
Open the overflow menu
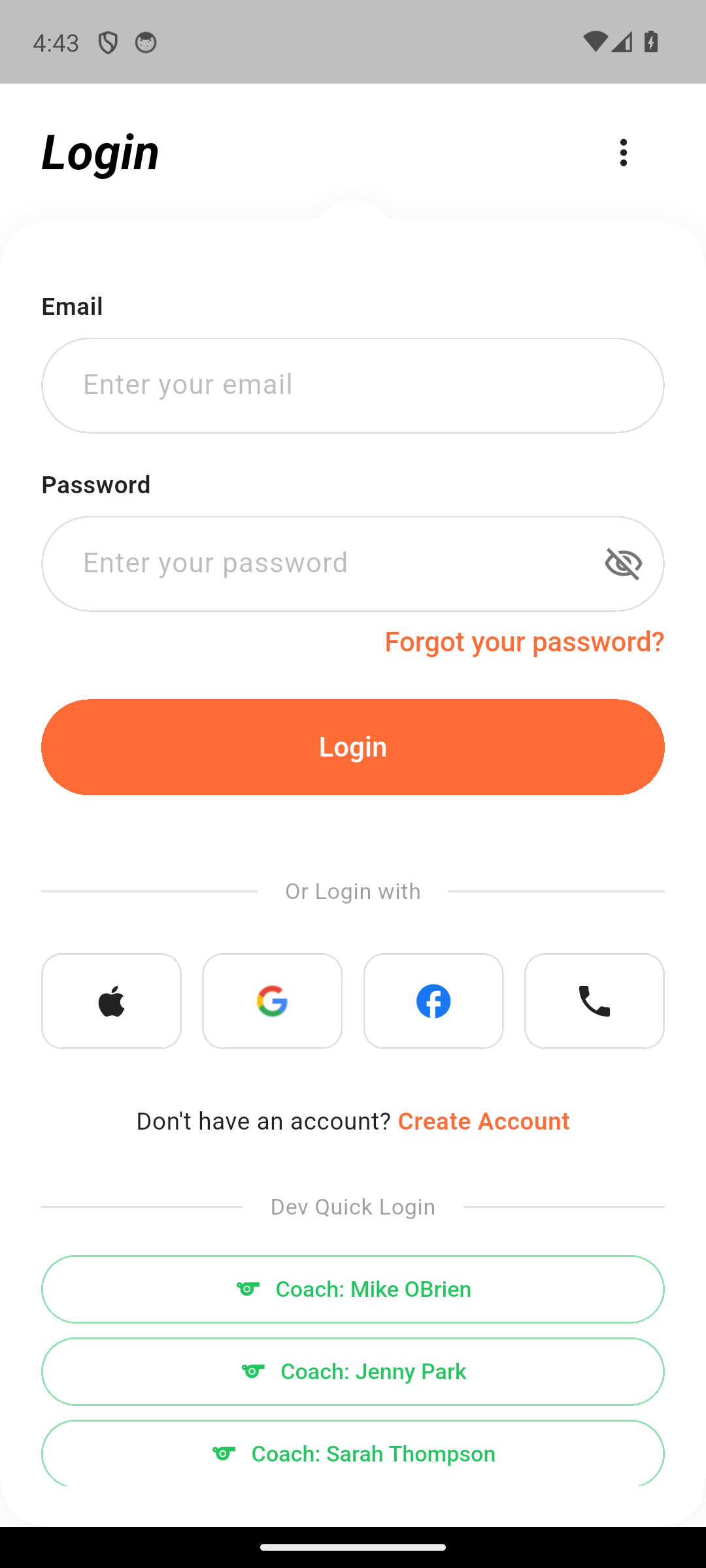click(x=623, y=153)
